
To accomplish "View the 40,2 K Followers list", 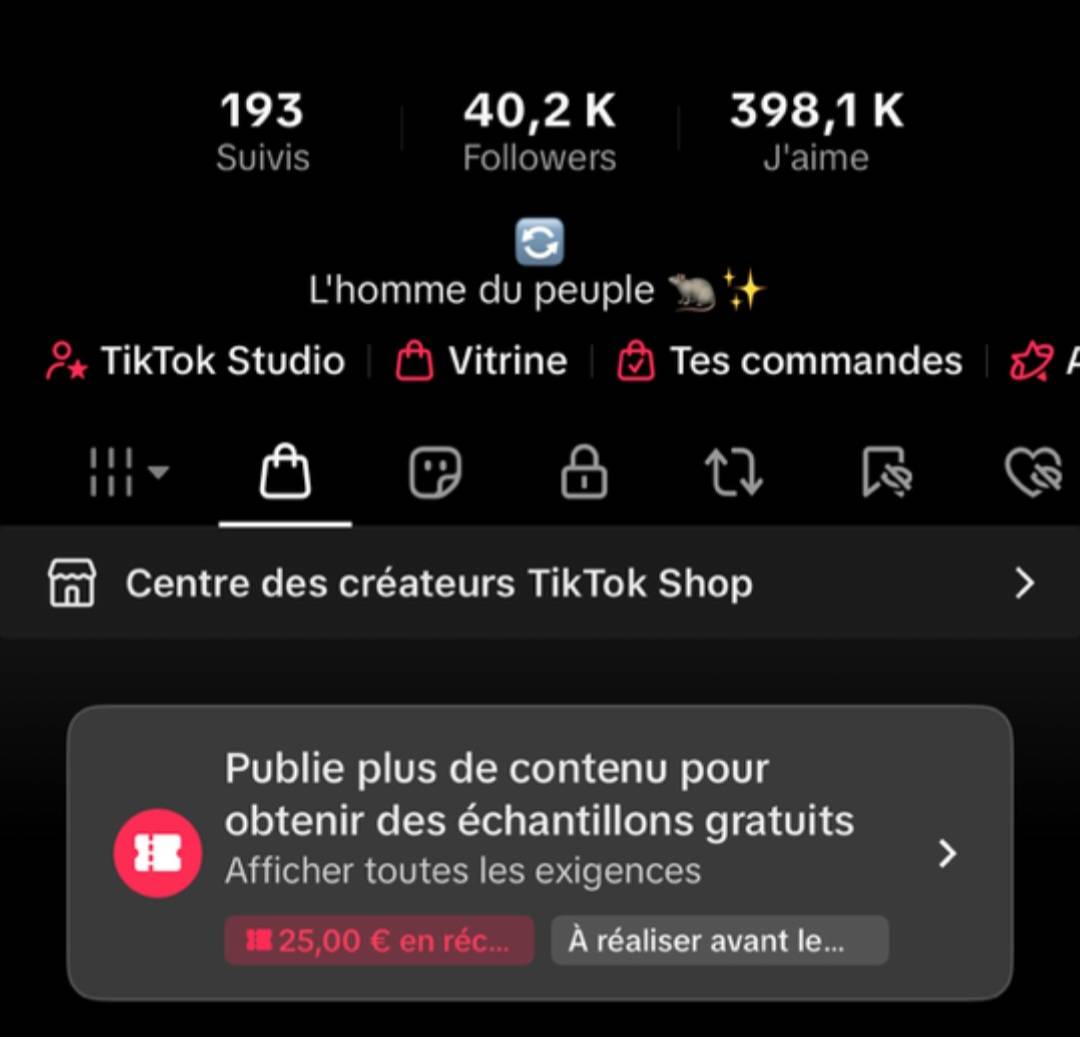I will point(539,132).
